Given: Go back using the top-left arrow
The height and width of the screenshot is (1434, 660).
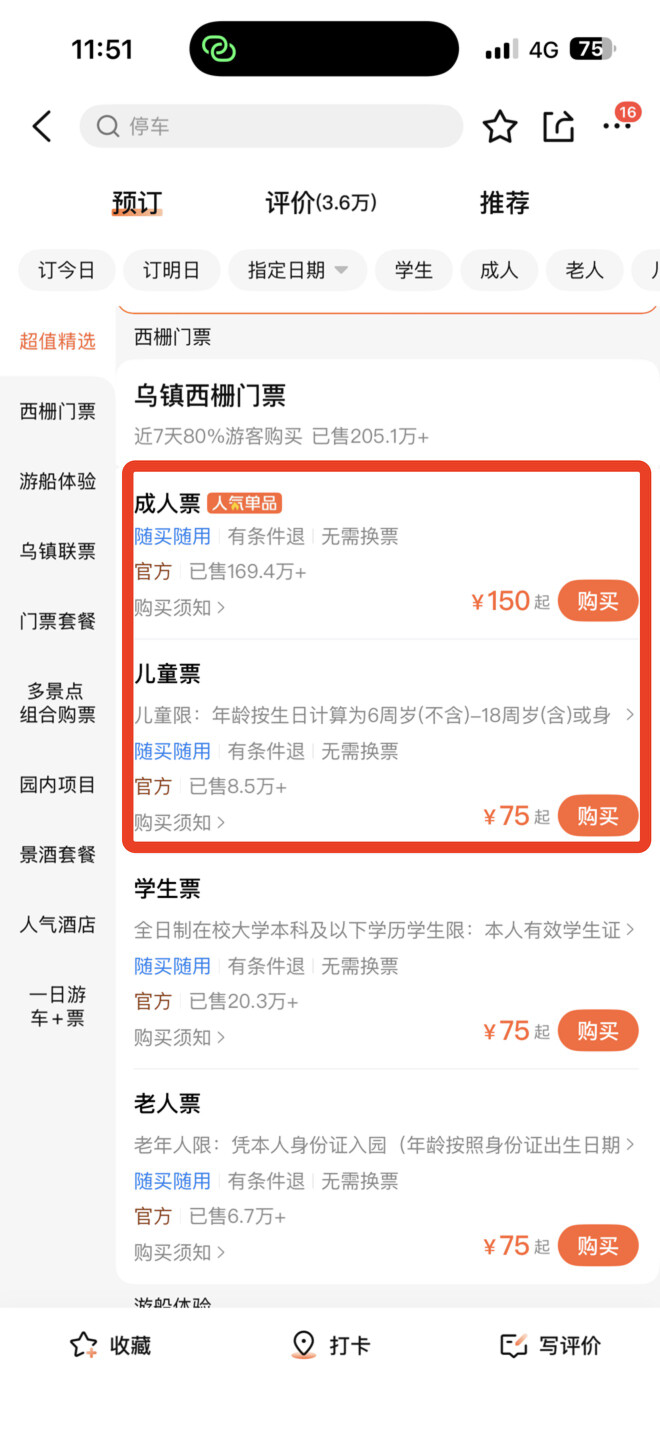Looking at the screenshot, I should (x=42, y=127).
